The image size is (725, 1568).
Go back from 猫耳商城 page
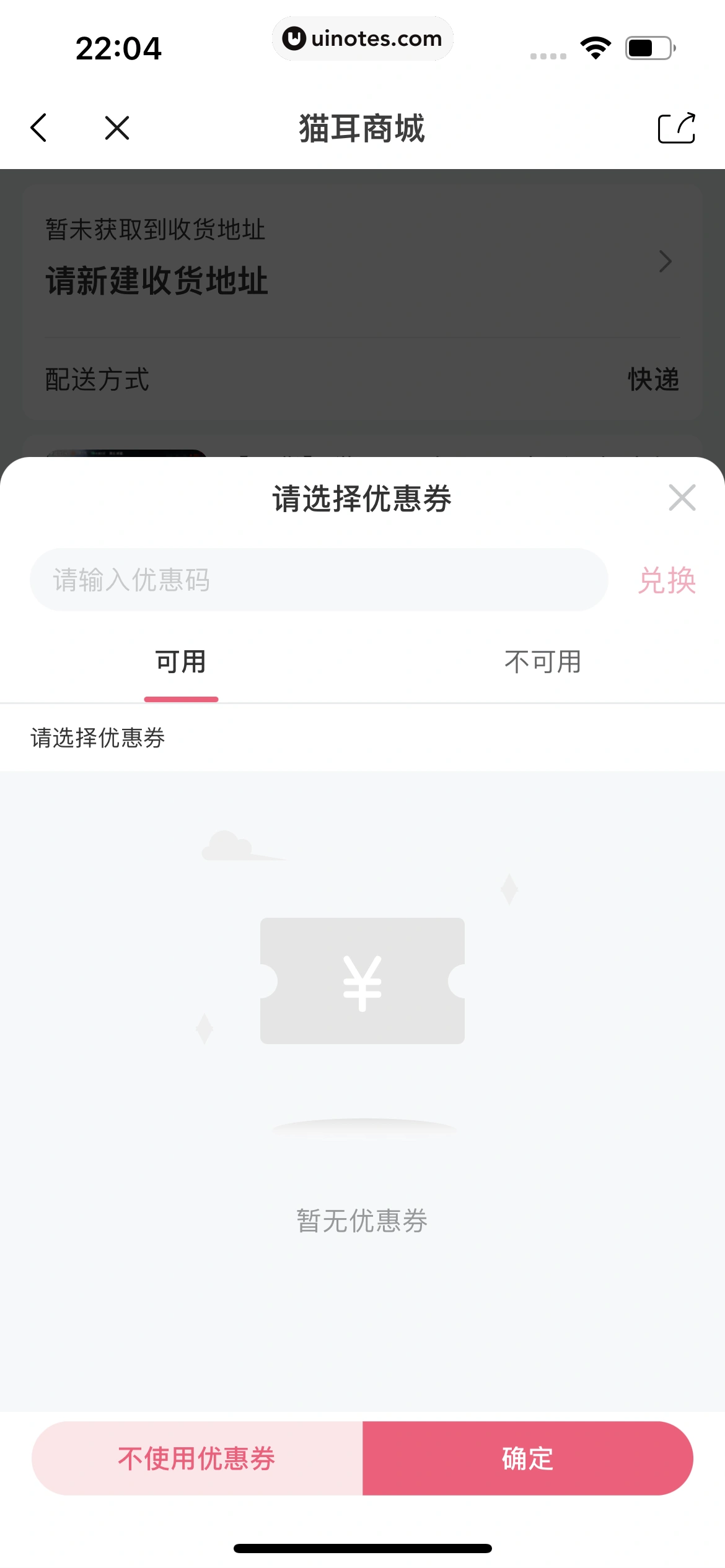coord(38,128)
